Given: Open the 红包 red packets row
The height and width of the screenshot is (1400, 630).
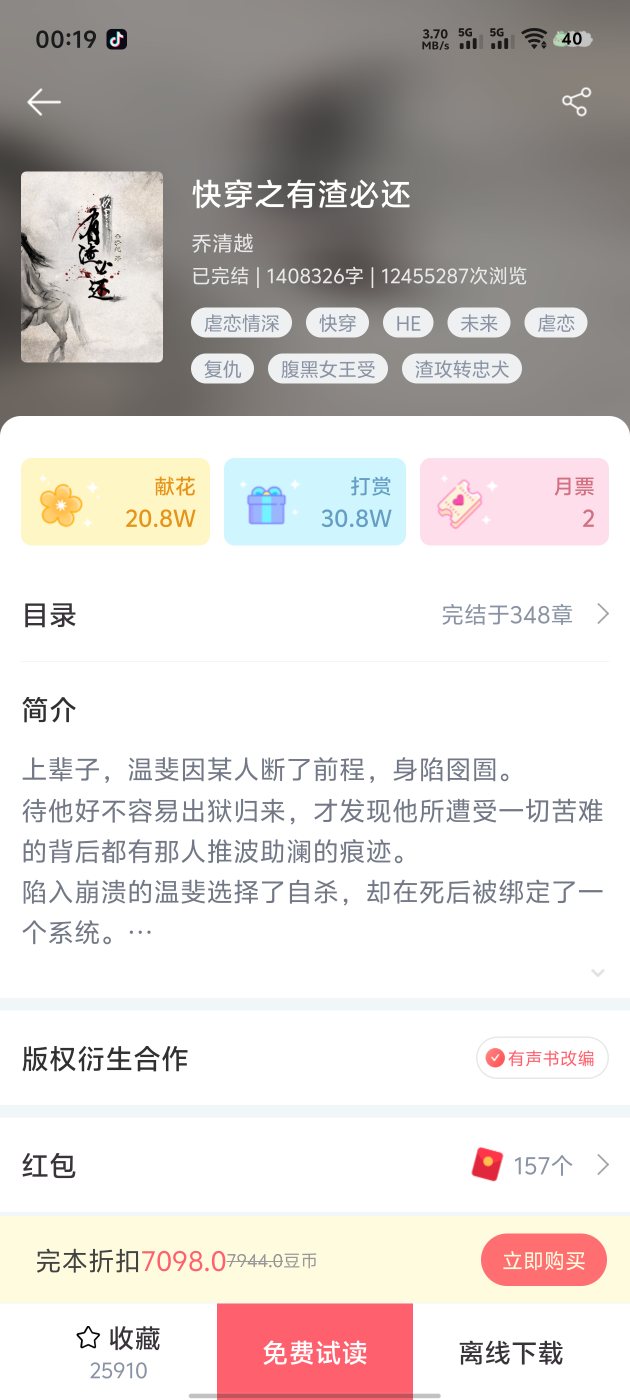Looking at the screenshot, I should 315,1165.
